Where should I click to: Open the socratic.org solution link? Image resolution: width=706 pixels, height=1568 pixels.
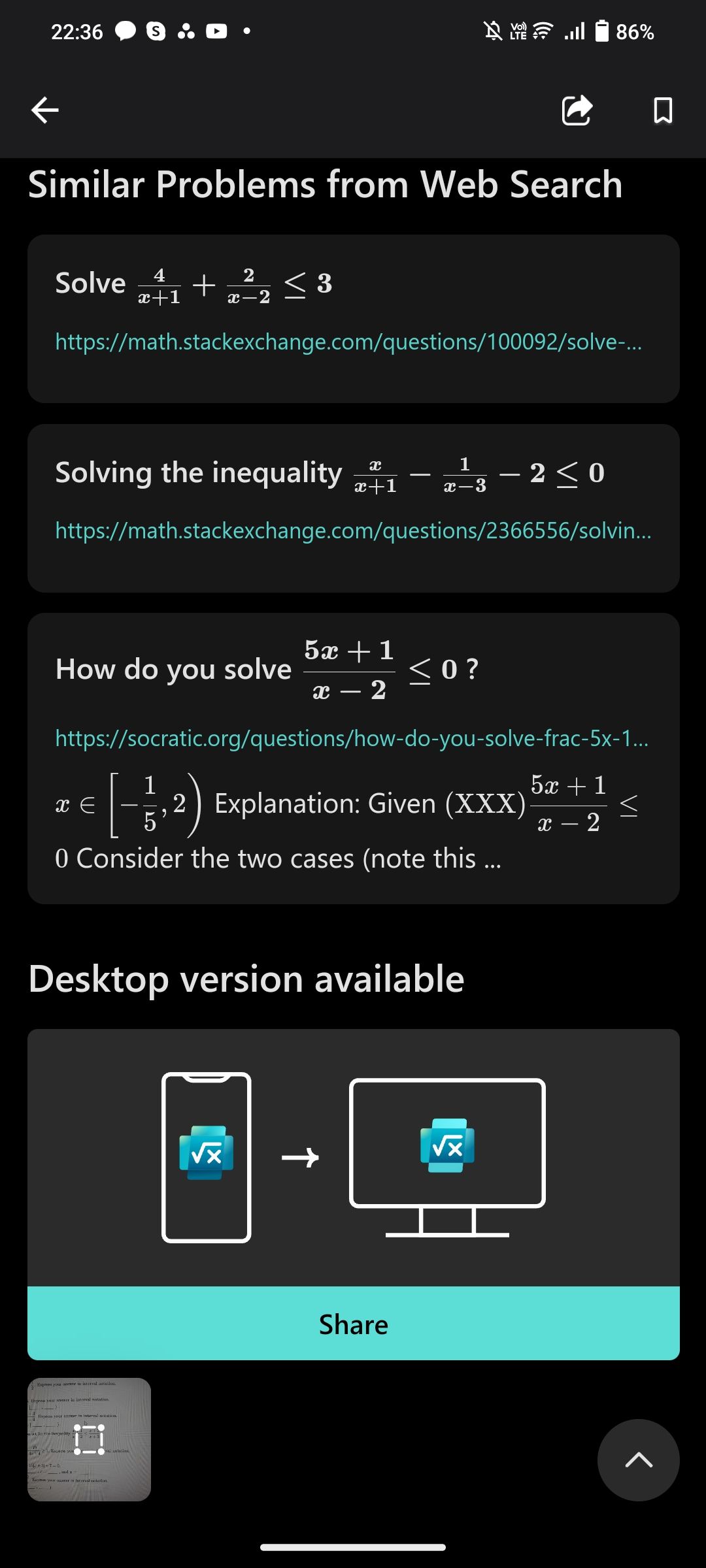(352, 738)
